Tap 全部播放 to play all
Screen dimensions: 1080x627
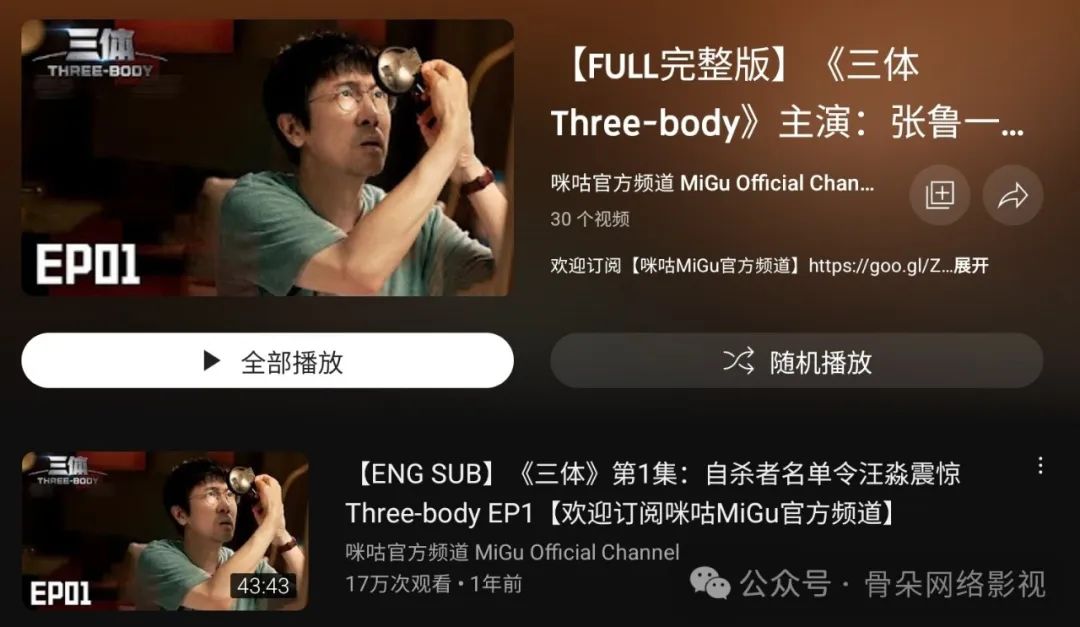tap(267, 361)
